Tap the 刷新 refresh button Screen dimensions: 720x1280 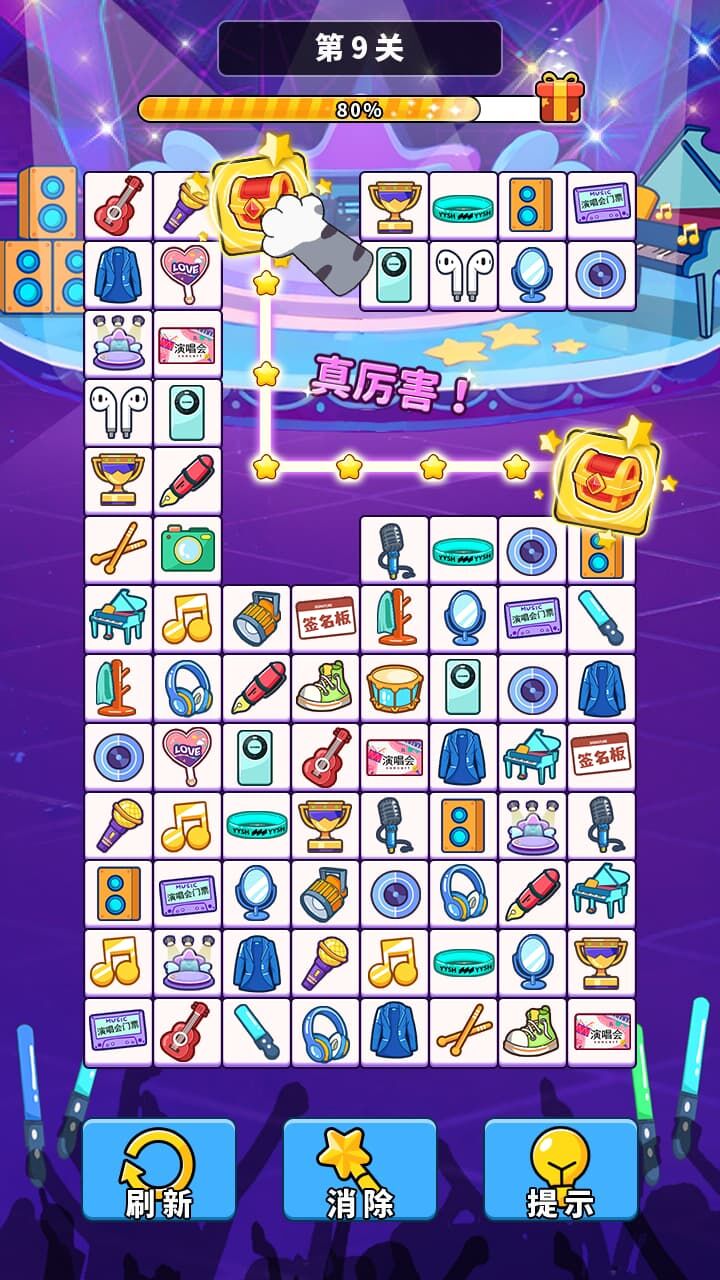coord(159,1169)
